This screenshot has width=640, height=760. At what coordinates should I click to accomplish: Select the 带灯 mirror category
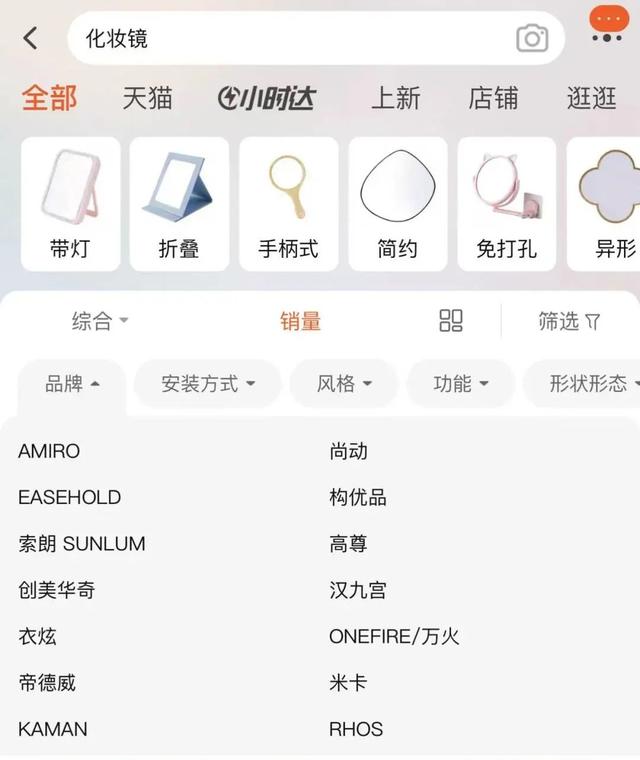(x=70, y=204)
